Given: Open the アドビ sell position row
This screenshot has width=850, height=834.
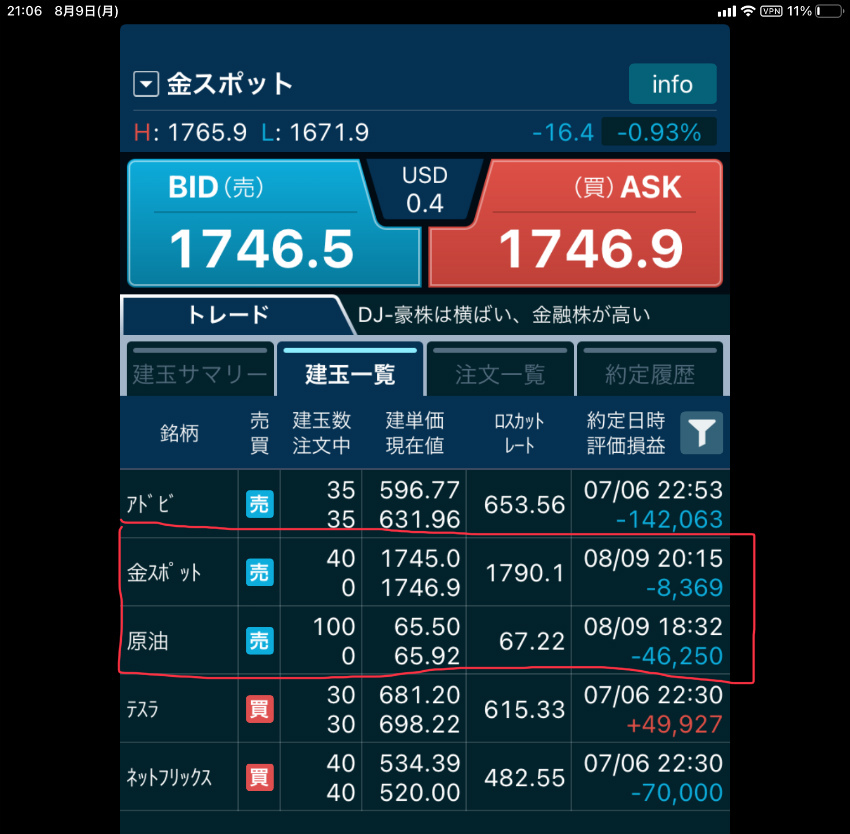Looking at the screenshot, I should 425,504.
